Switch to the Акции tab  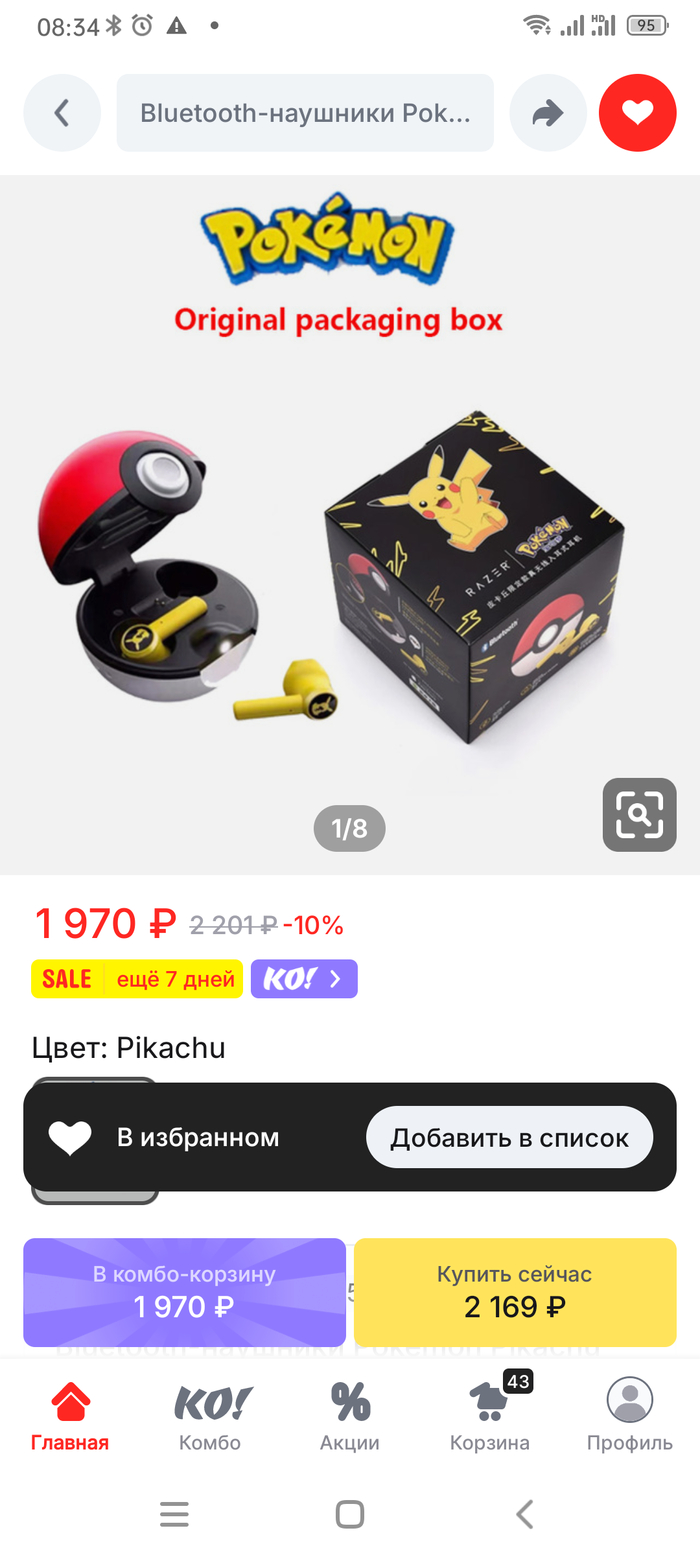tap(350, 1416)
